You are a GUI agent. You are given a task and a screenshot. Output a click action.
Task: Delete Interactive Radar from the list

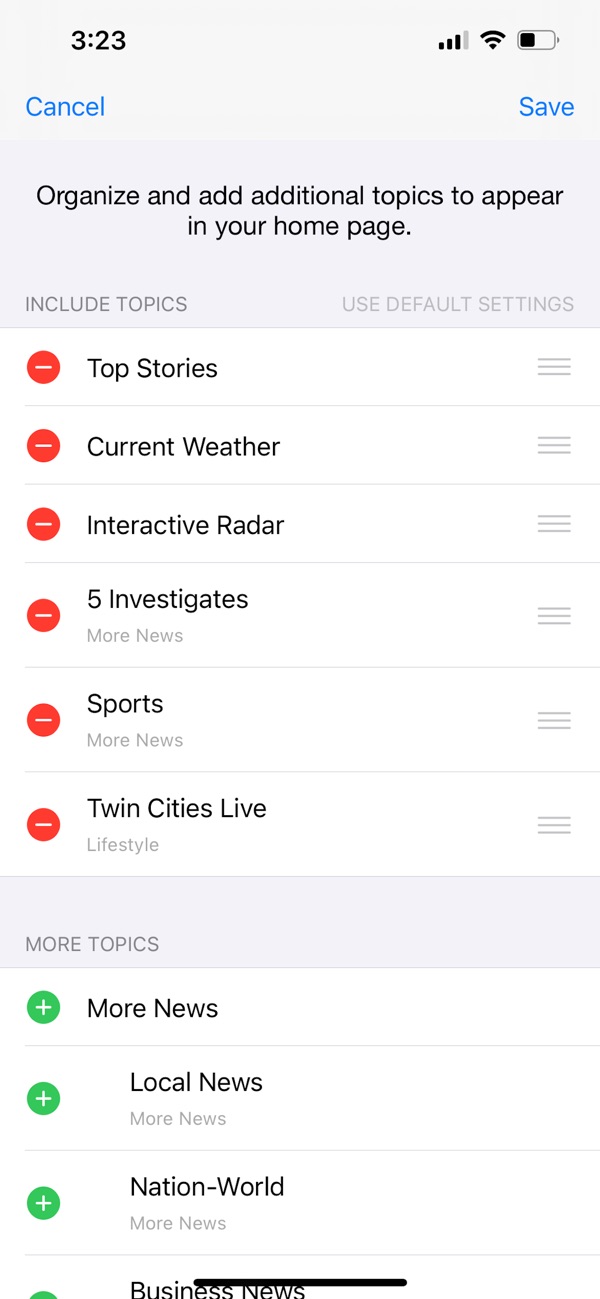(43, 524)
